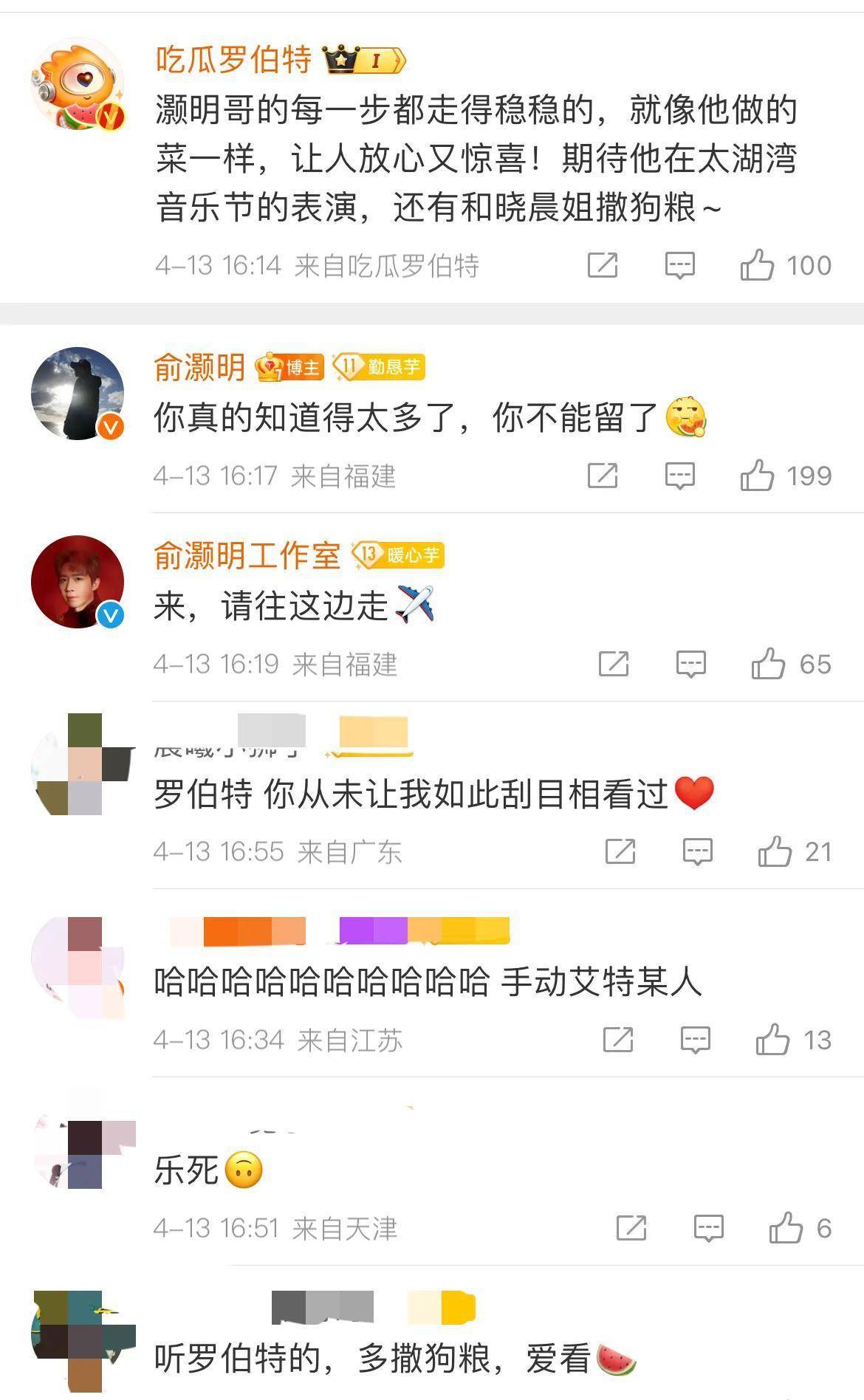Viewport: 864px width, 1400px height.
Task: Open 吃瓜罗伯特's profile avatar
Action: click(78, 84)
